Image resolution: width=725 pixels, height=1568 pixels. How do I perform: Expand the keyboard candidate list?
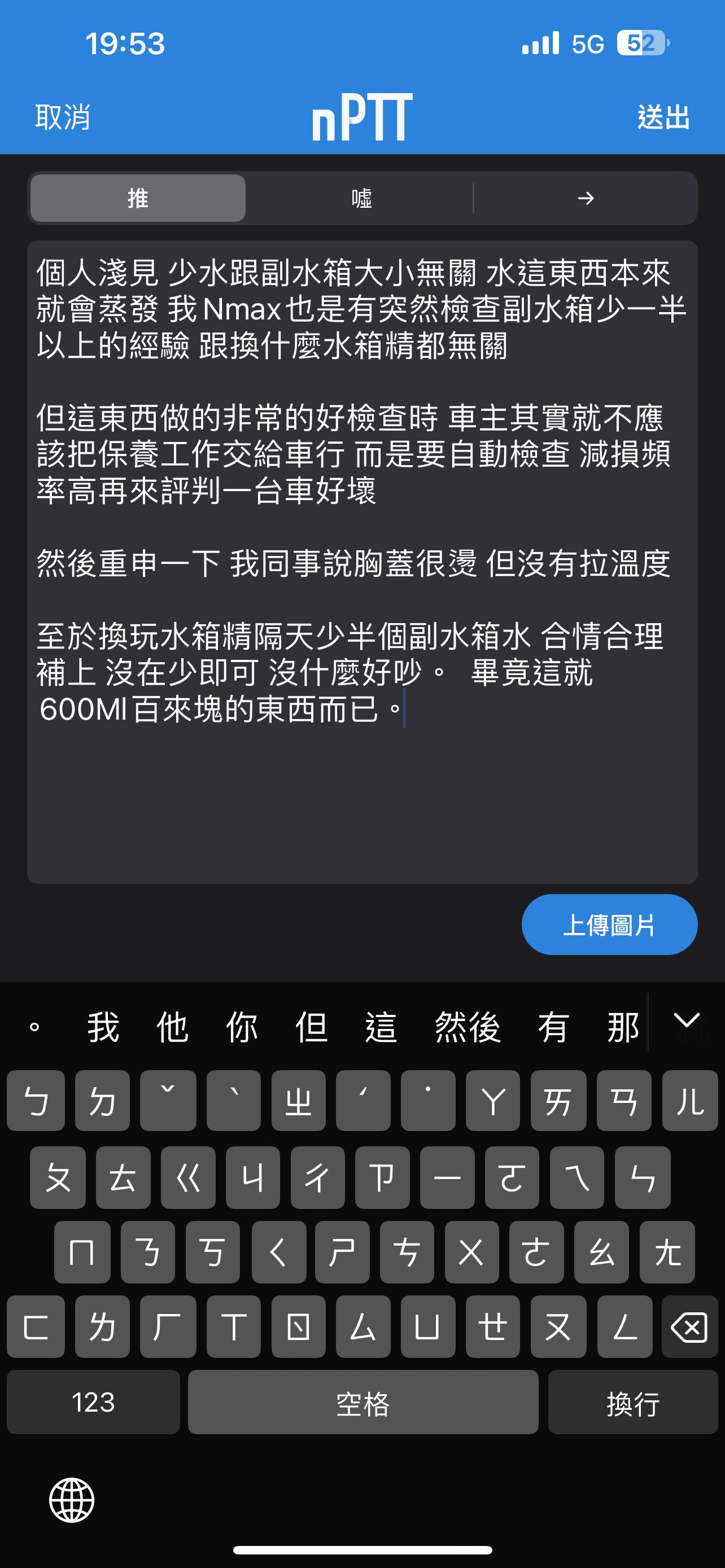tap(687, 1022)
